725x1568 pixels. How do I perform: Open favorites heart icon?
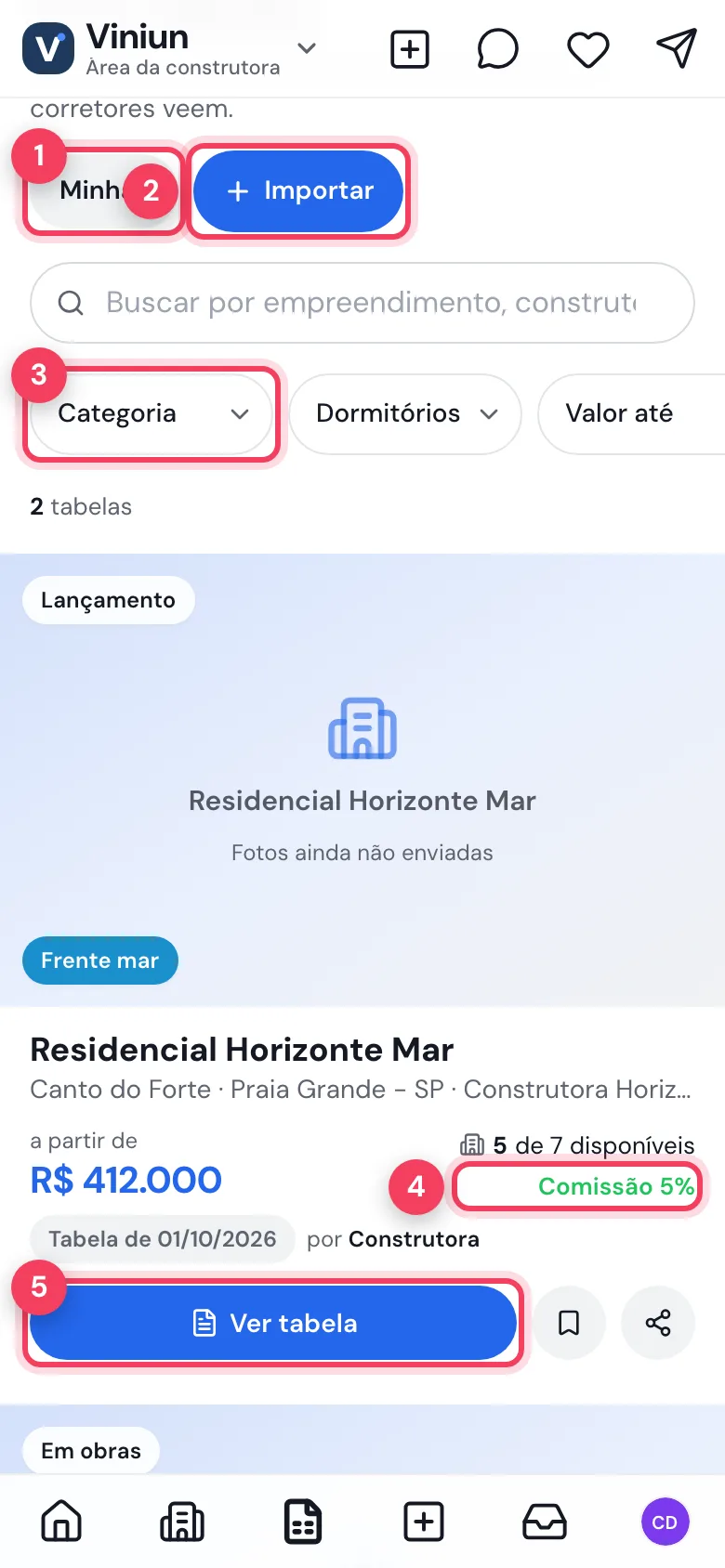588,49
